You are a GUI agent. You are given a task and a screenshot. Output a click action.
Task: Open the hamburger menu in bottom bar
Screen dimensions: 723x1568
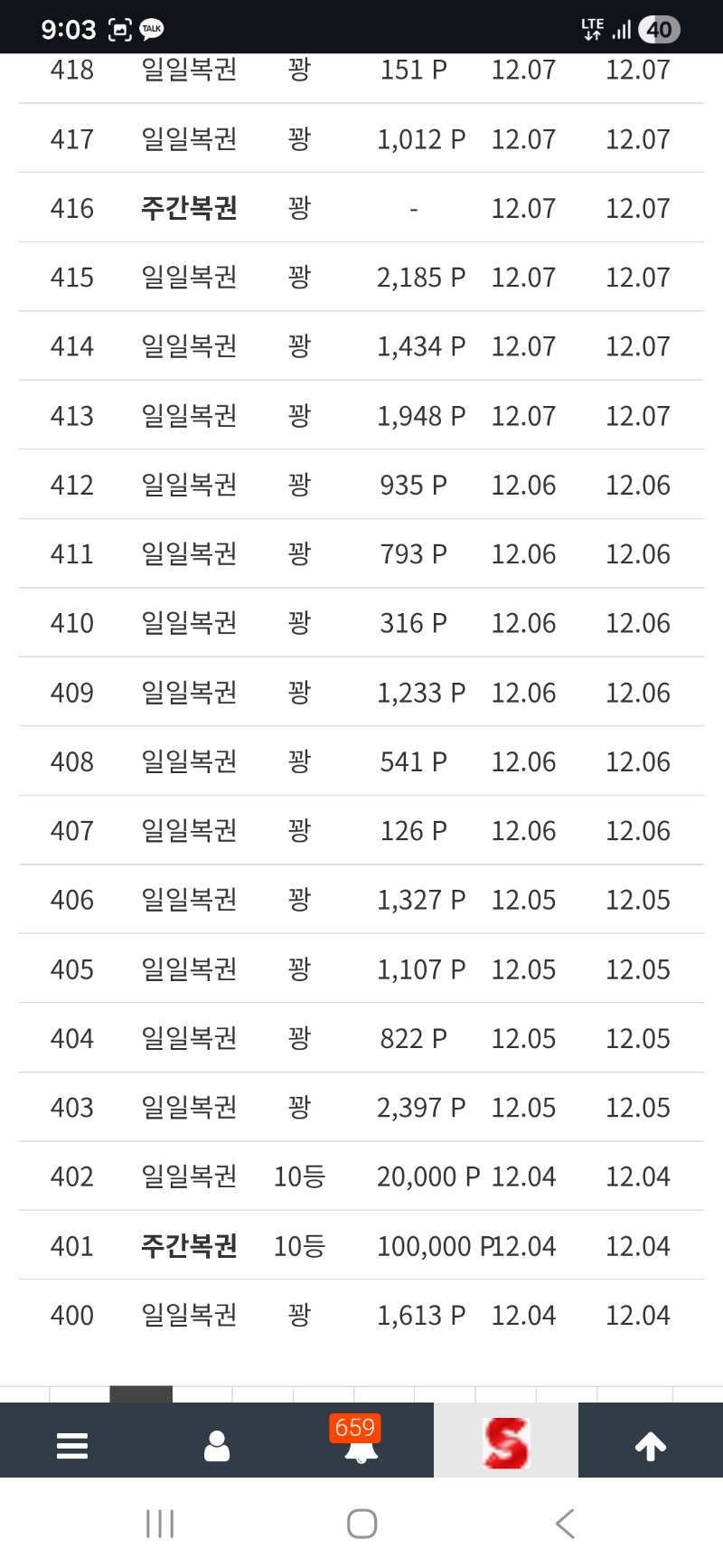[x=72, y=1445]
